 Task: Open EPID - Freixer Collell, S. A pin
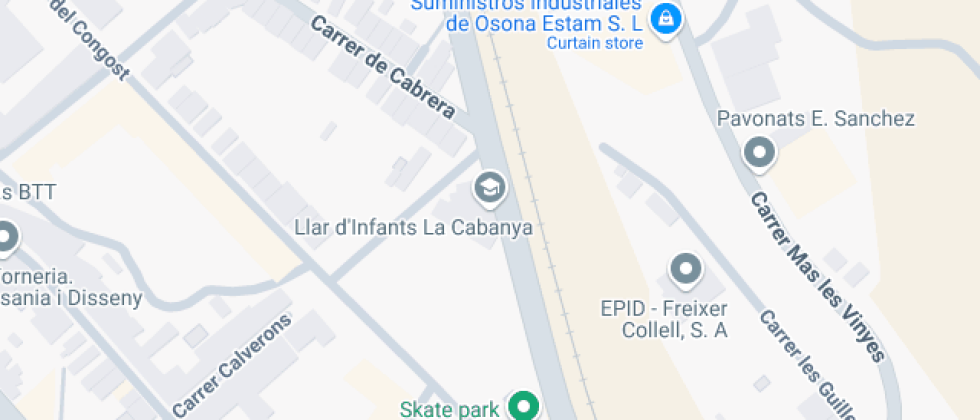coord(686,268)
